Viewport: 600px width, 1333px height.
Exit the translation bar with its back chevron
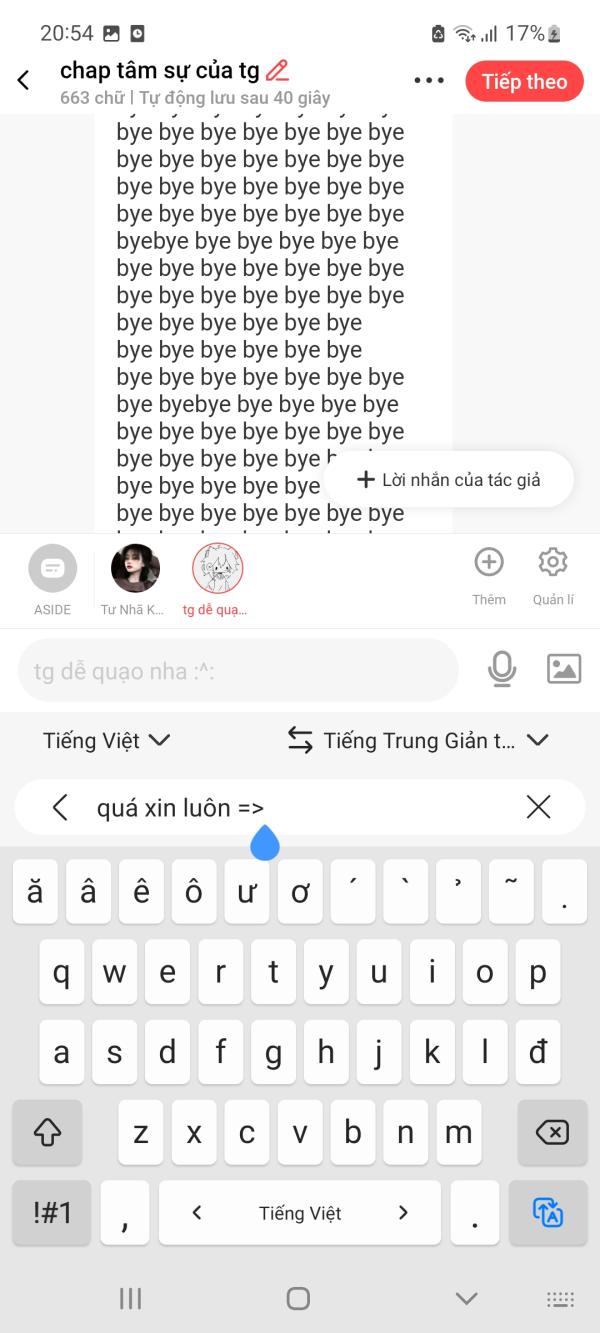point(60,807)
